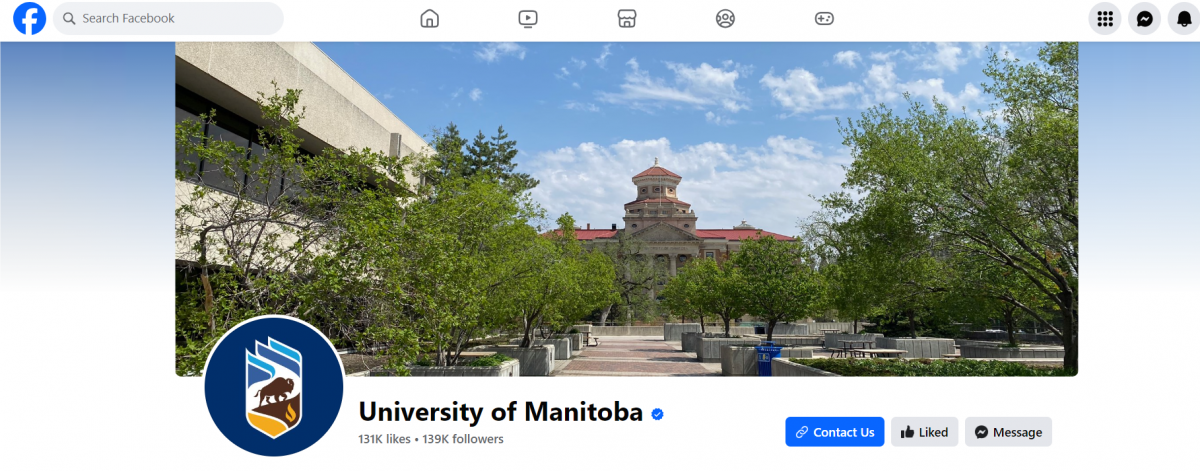Open the Groups tab
1200x471 pixels.
(x=725, y=19)
